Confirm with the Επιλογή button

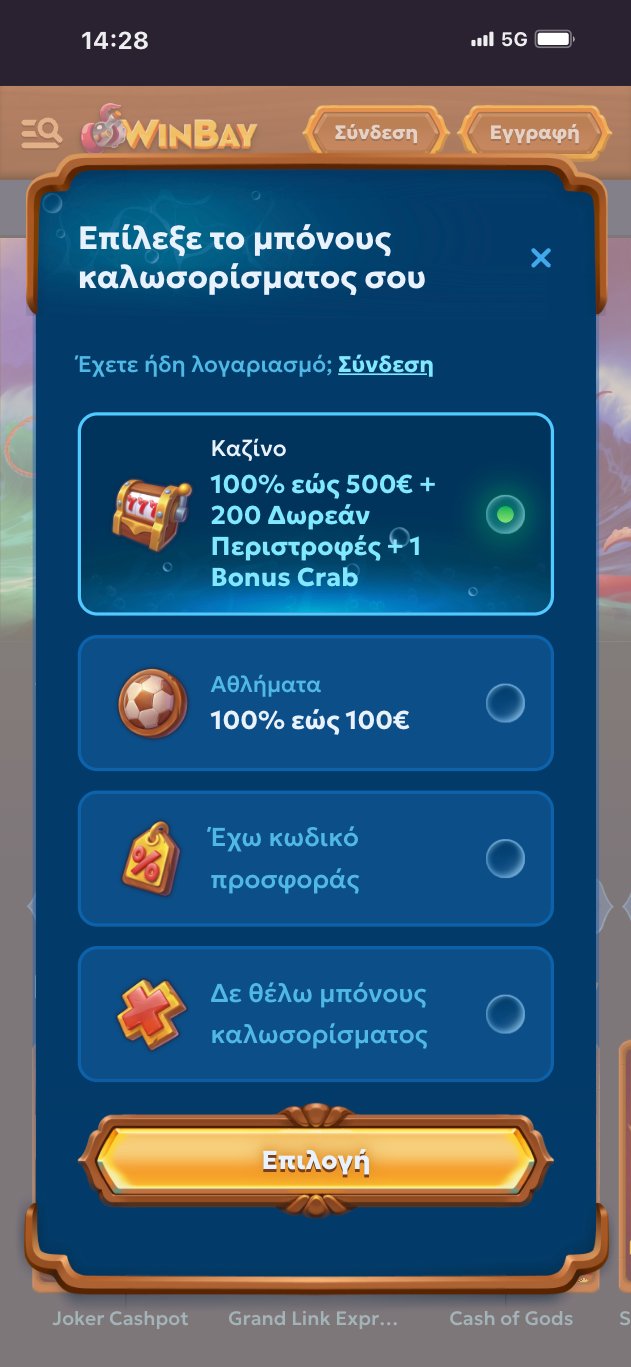(x=316, y=1161)
